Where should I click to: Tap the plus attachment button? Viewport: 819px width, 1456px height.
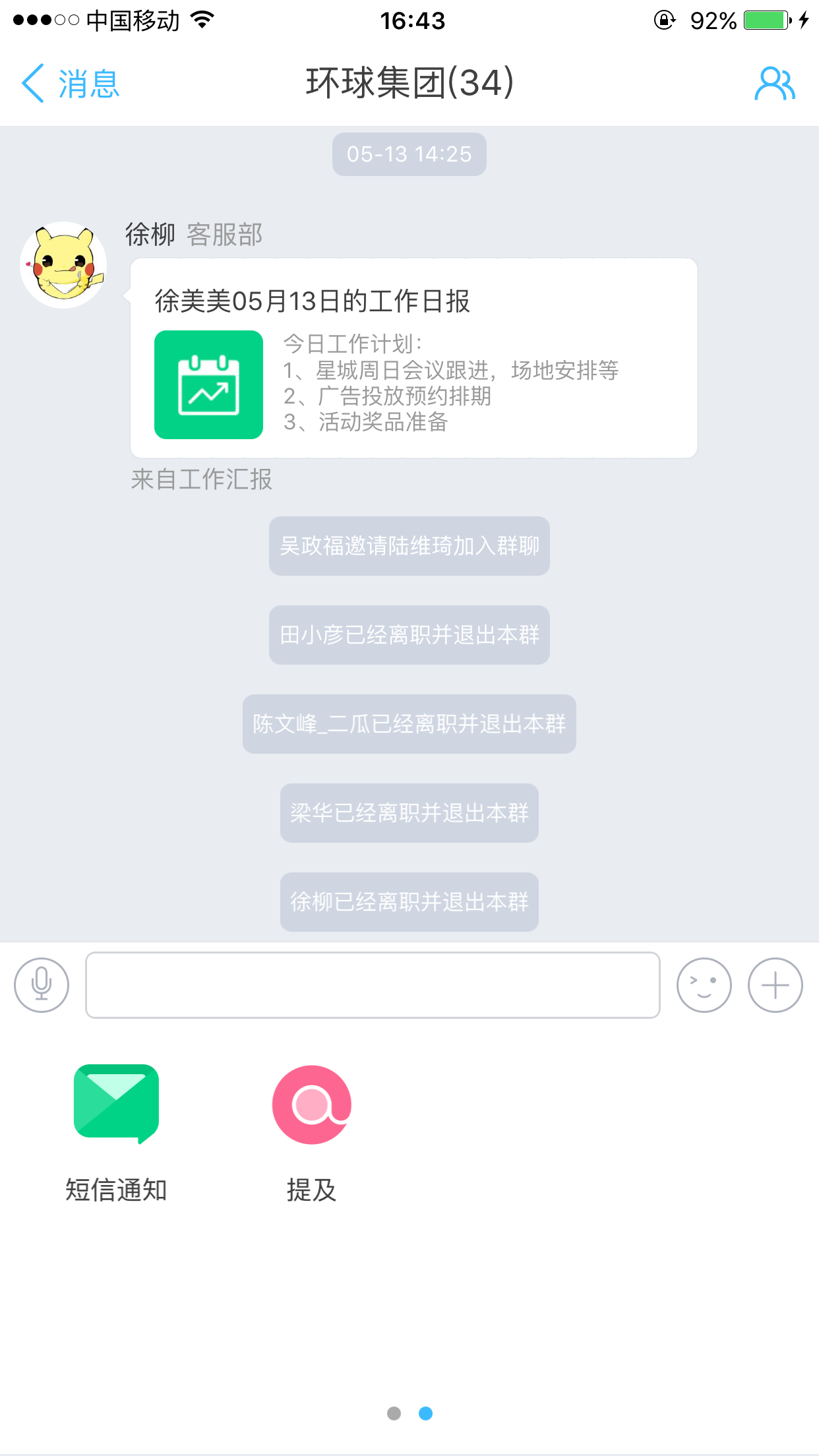click(x=775, y=985)
